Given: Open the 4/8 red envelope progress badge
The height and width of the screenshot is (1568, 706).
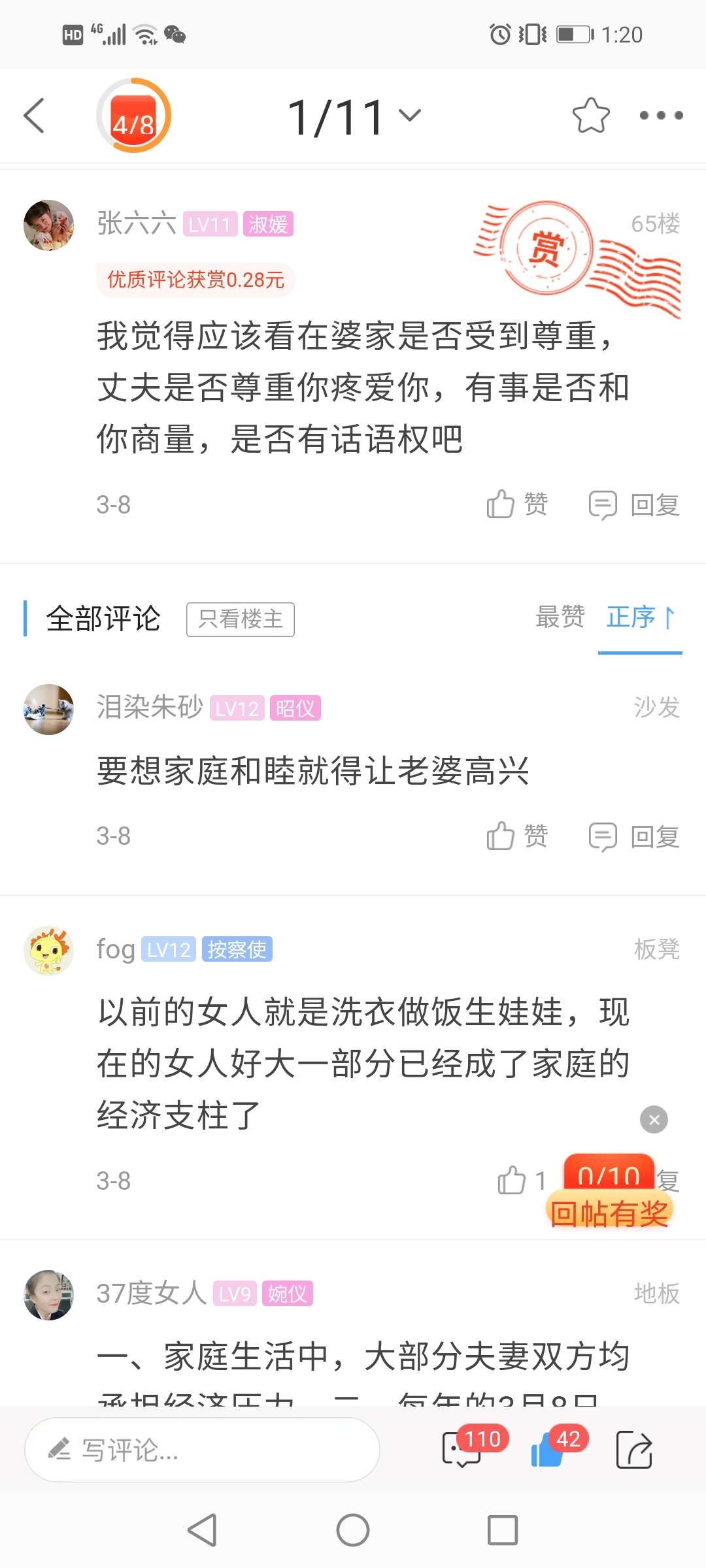Looking at the screenshot, I should (x=134, y=116).
